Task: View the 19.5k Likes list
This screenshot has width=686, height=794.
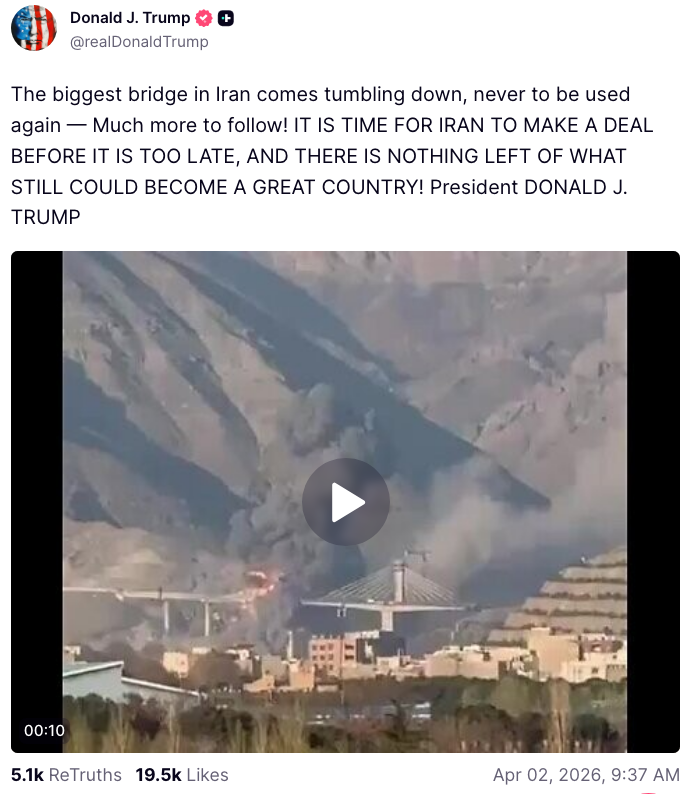Action: click(x=181, y=775)
